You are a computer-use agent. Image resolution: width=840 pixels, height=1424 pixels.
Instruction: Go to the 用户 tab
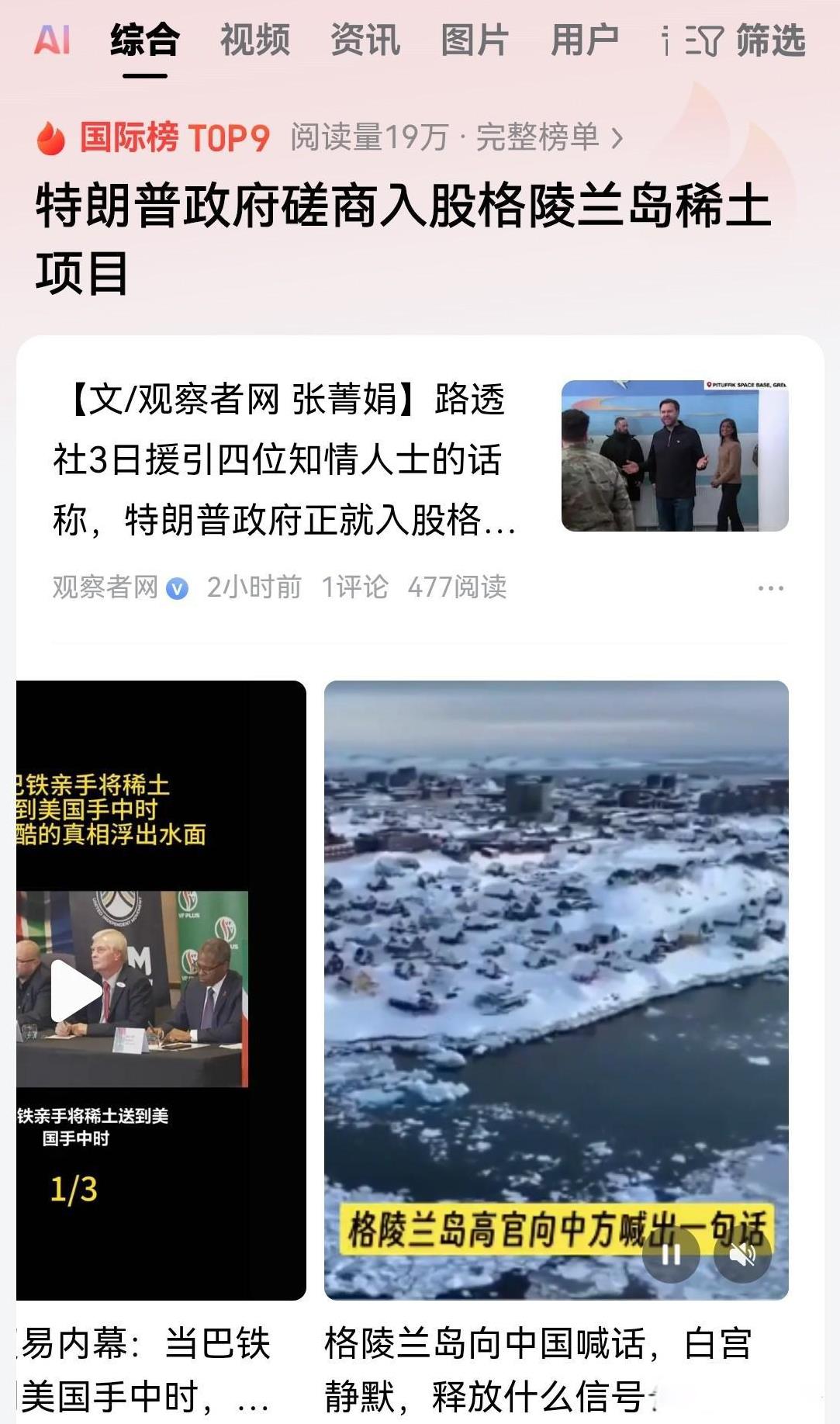click(x=585, y=40)
